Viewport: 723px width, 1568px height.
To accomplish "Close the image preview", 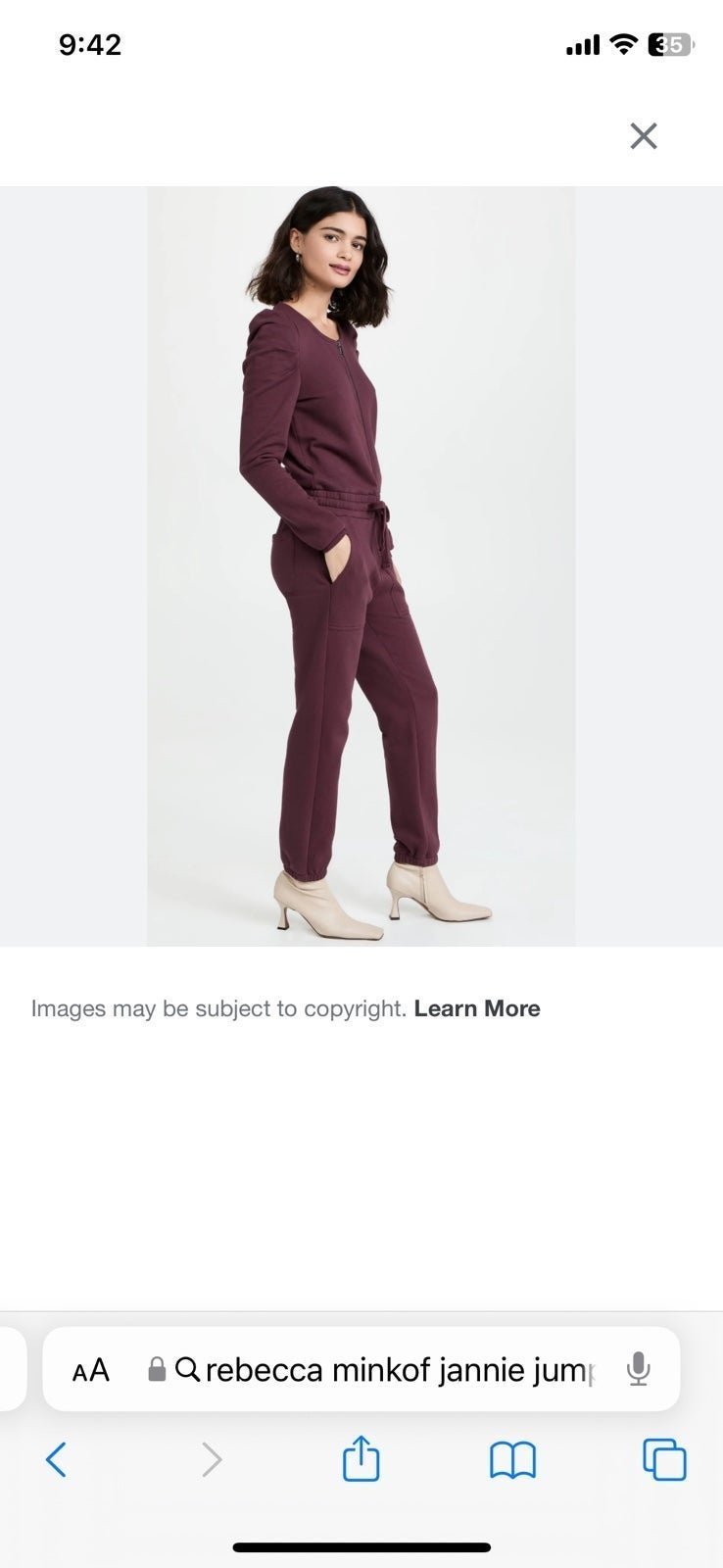I will (x=644, y=135).
